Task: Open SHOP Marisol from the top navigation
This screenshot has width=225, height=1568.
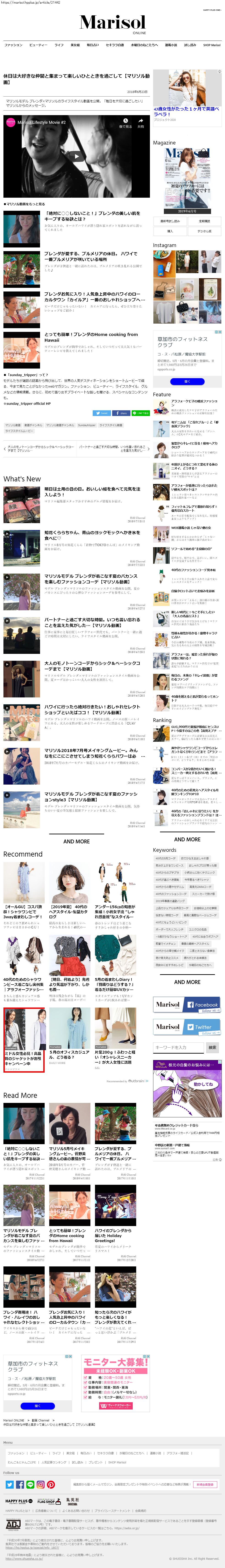Action: click(212, 45)
